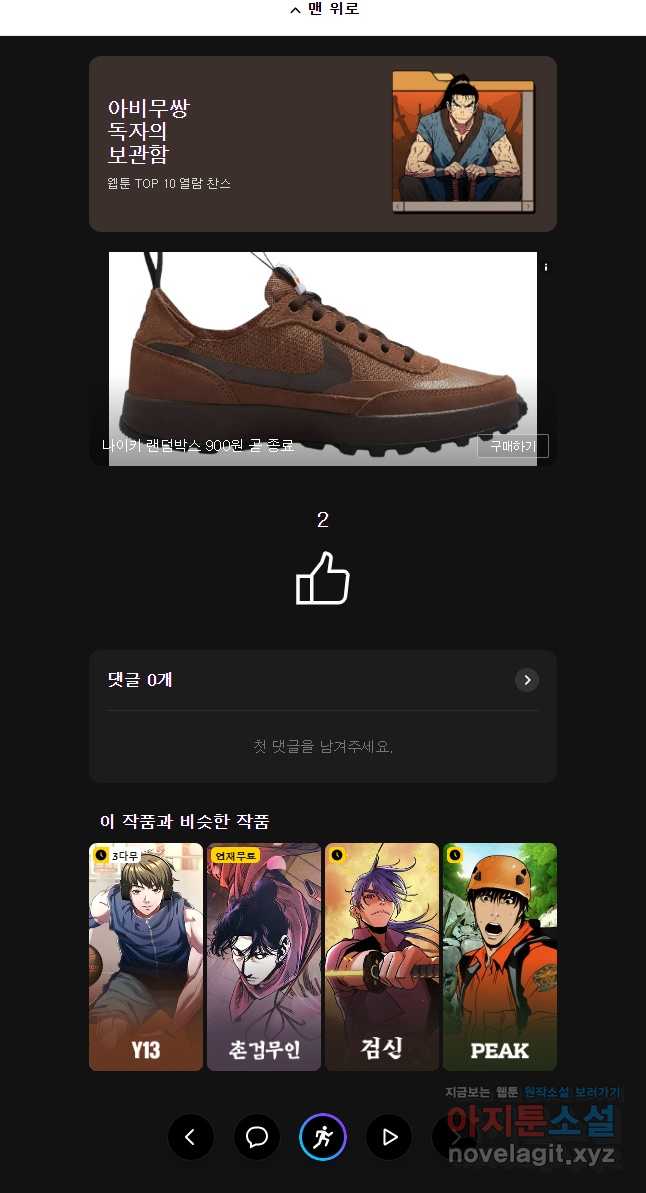This screenshot has height=1193, width=646.
Task: Tap the running figure icon
Action: coord(323,1137)
